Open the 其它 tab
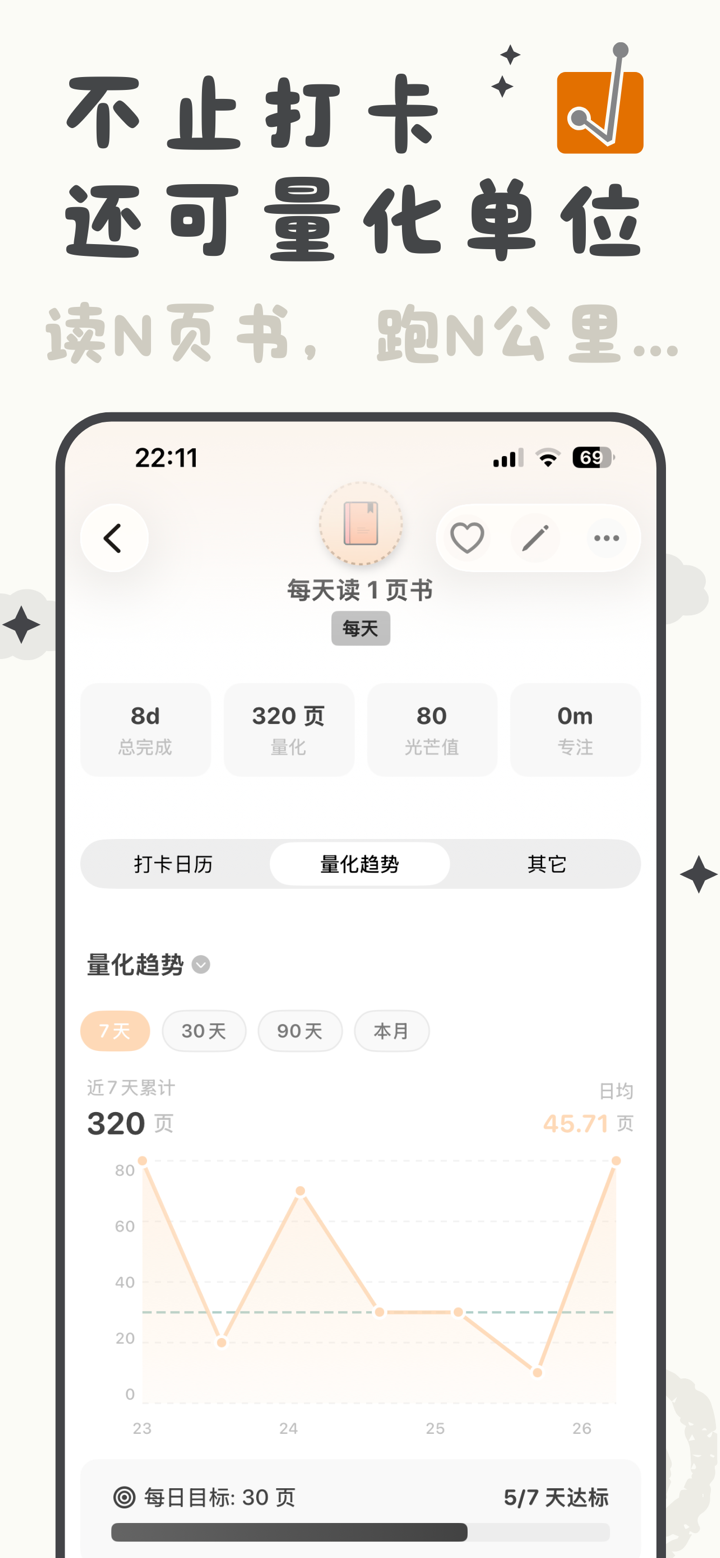This screenshot has height=1558, width=720. tap(546, 864)
